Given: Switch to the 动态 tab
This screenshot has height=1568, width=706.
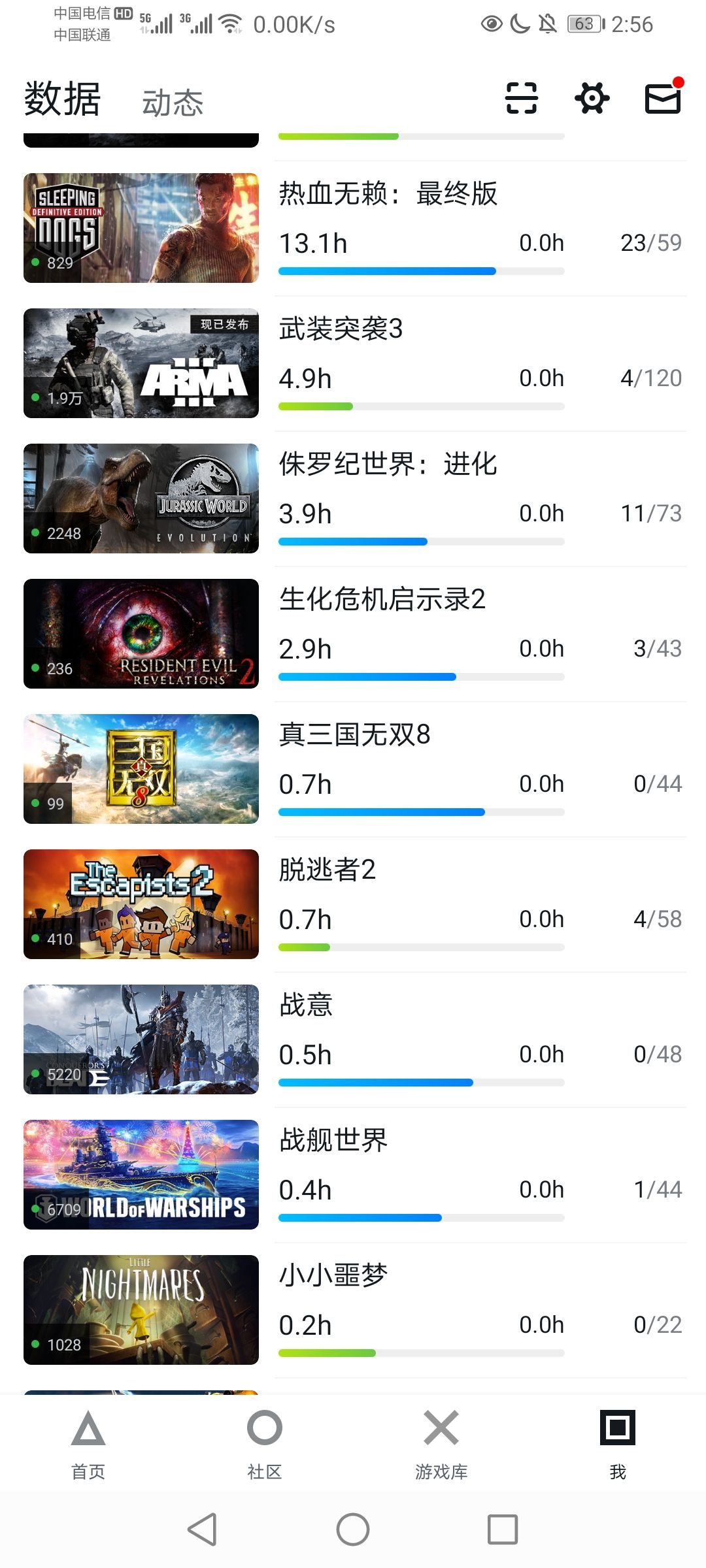Looking at the screenshot, I should (x=173, y=102).
